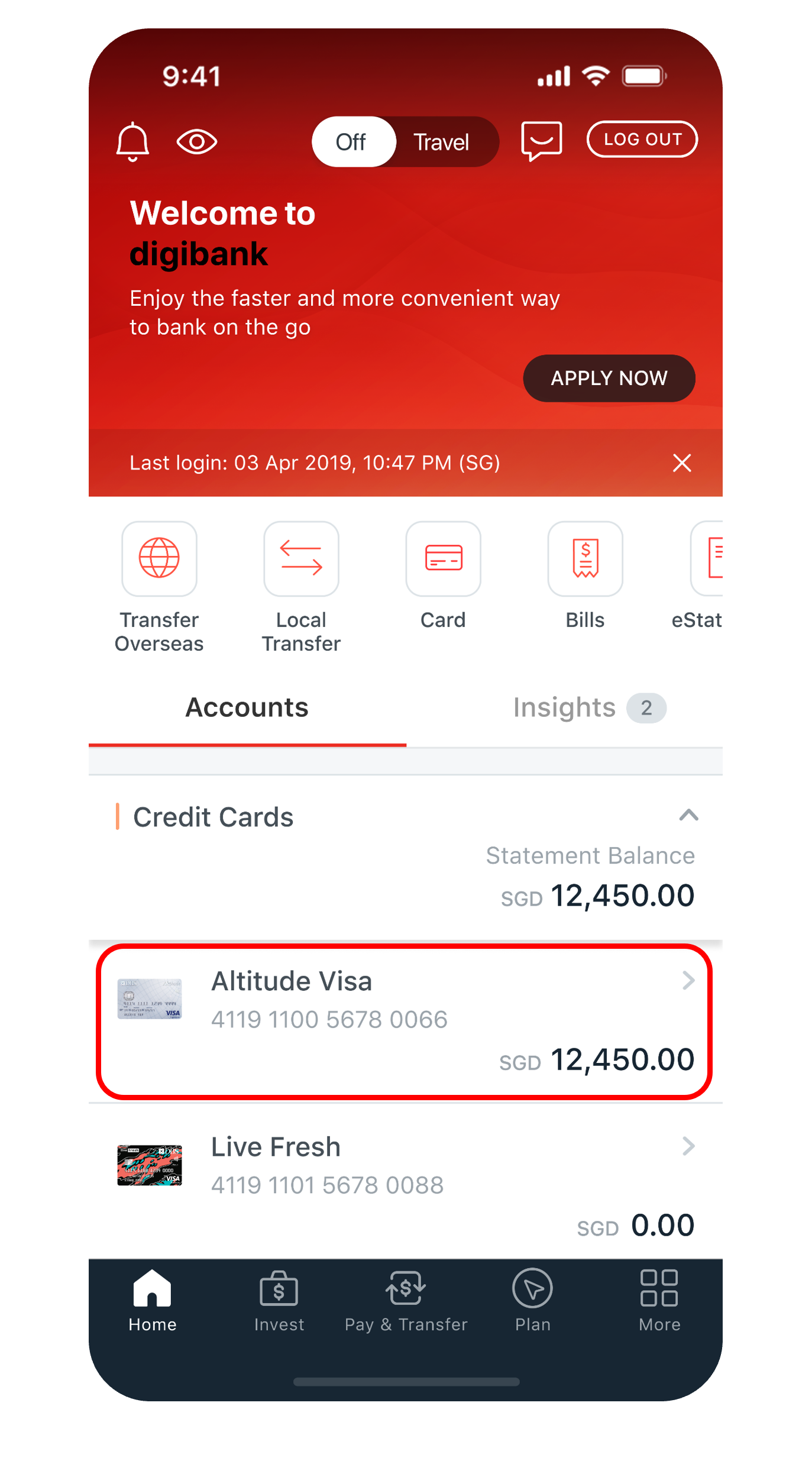Open the notifications bell
The height and width of the screenshot is (1464, 812).
[132, 142]
